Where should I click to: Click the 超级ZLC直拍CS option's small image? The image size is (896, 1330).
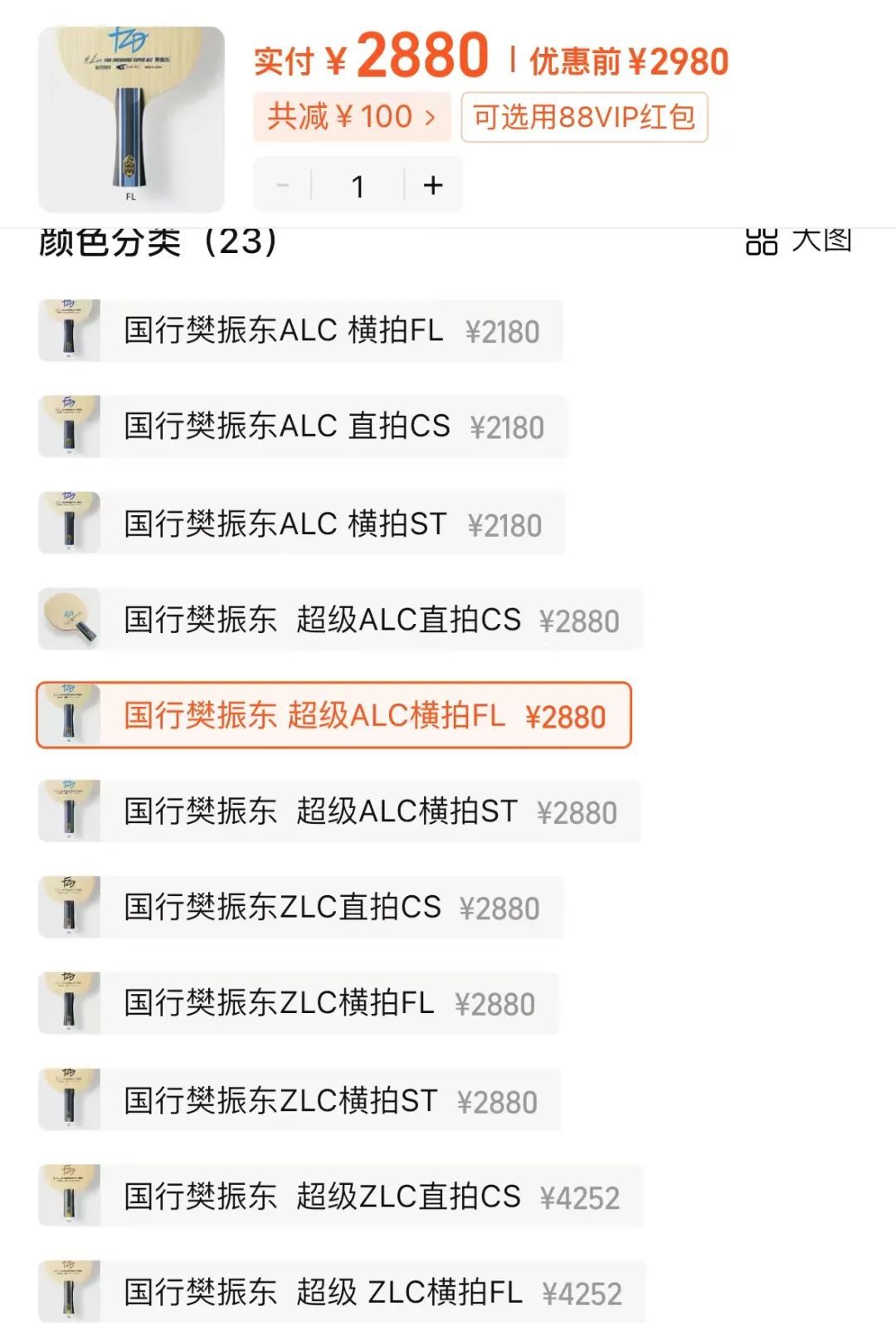click(71, 1195)
